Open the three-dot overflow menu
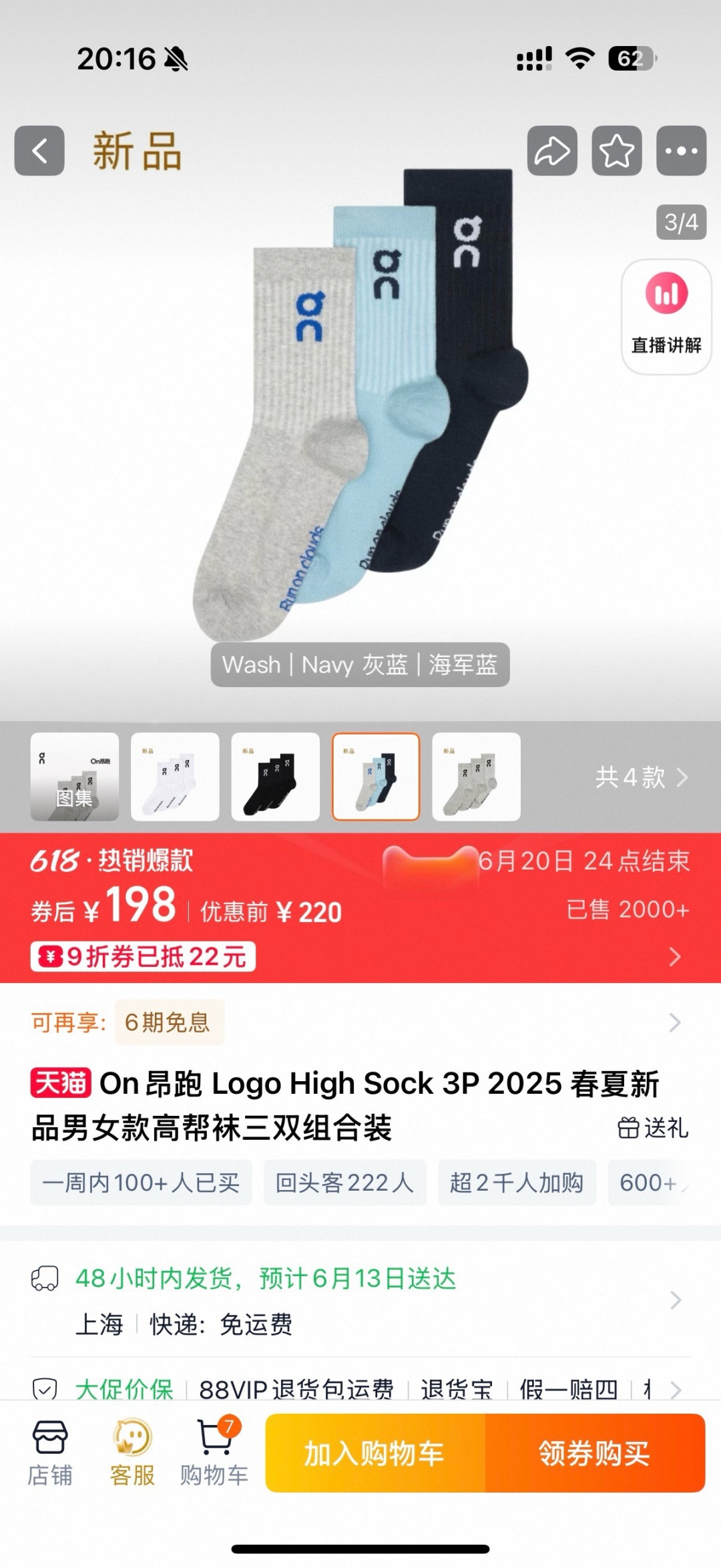The height and width of the screenshot is (1568, 721). [x=681, y=151]
